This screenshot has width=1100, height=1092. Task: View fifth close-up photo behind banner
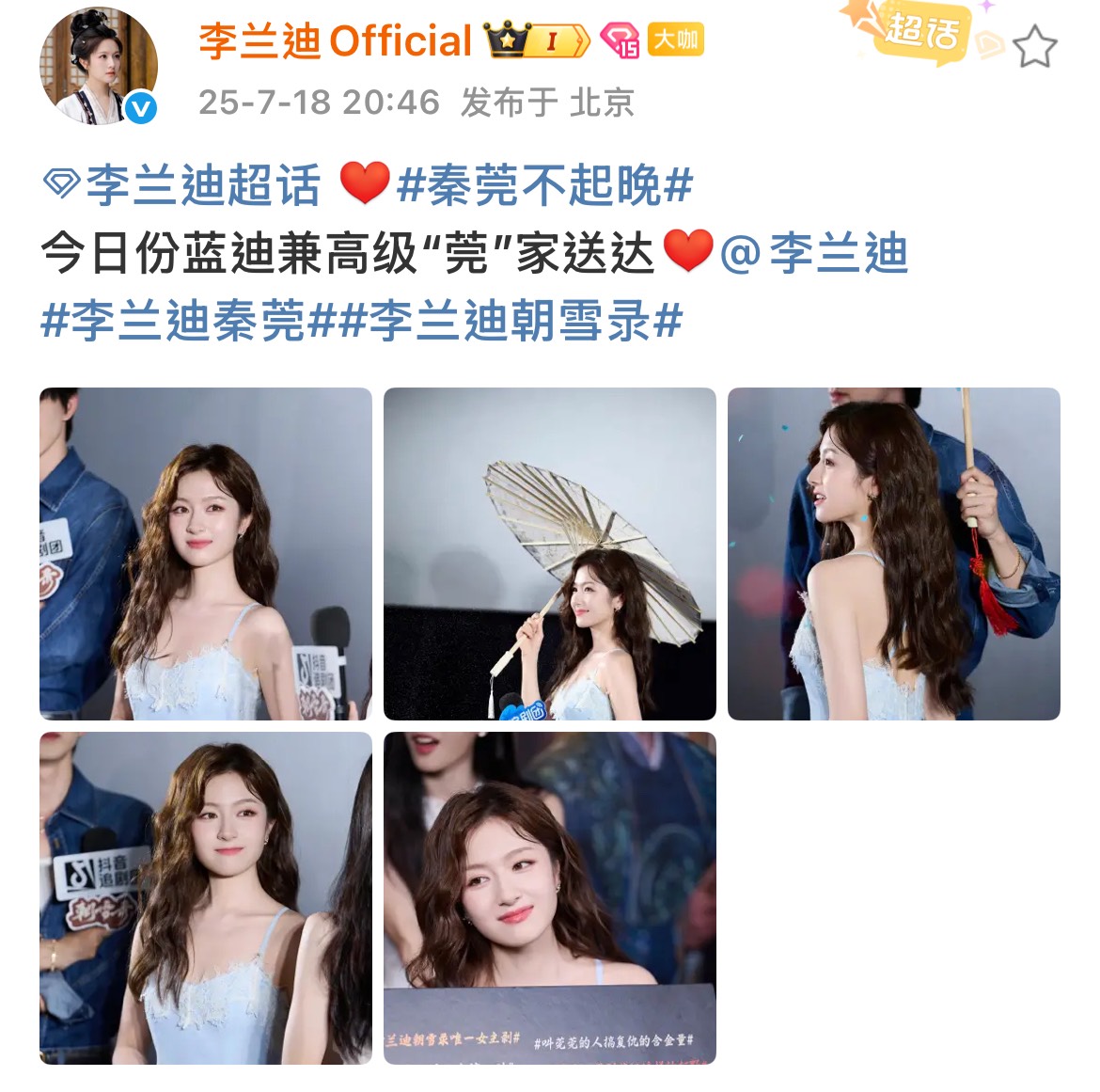549,897
